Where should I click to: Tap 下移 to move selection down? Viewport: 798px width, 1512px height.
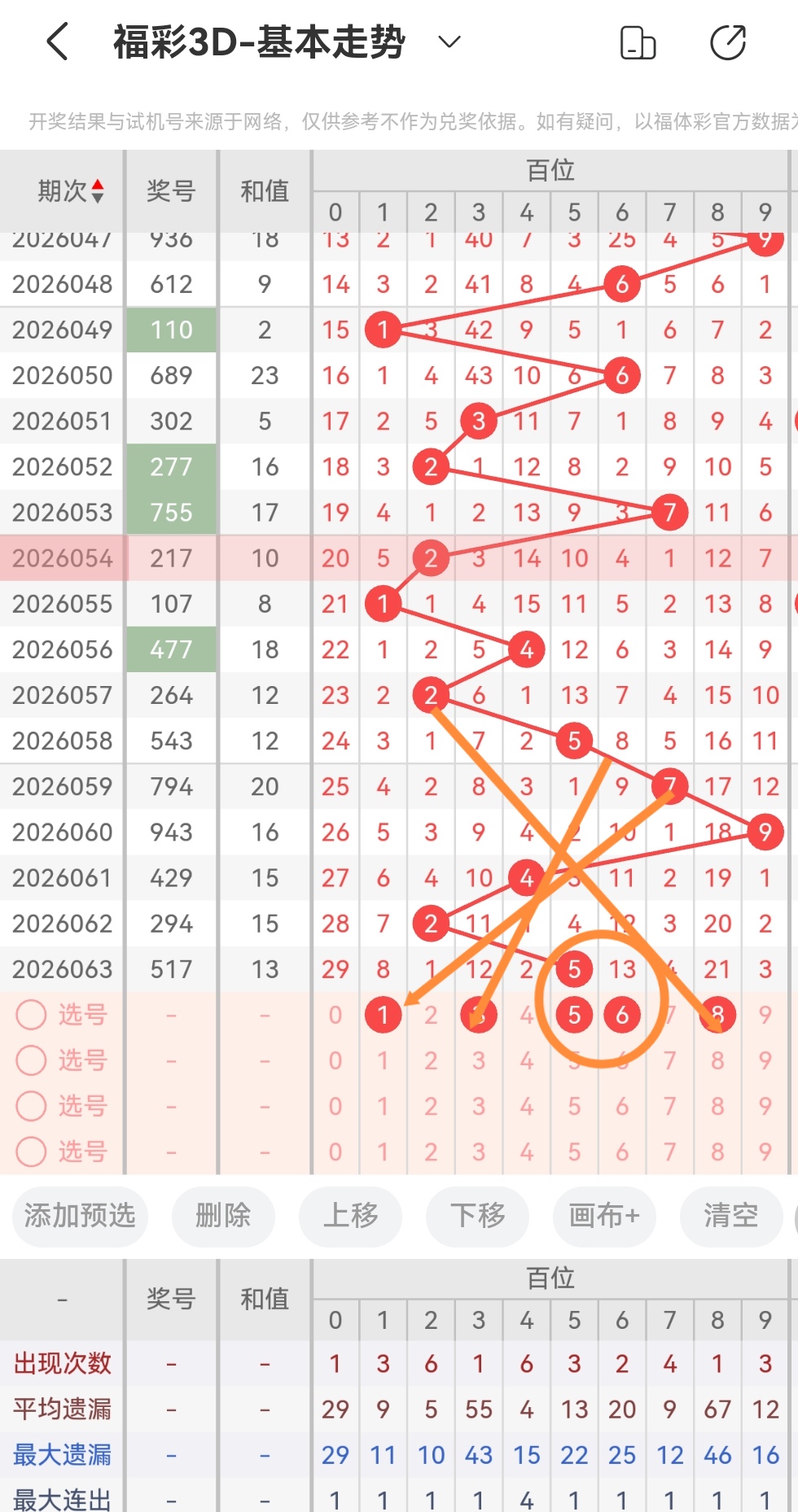click(477, 1216)
